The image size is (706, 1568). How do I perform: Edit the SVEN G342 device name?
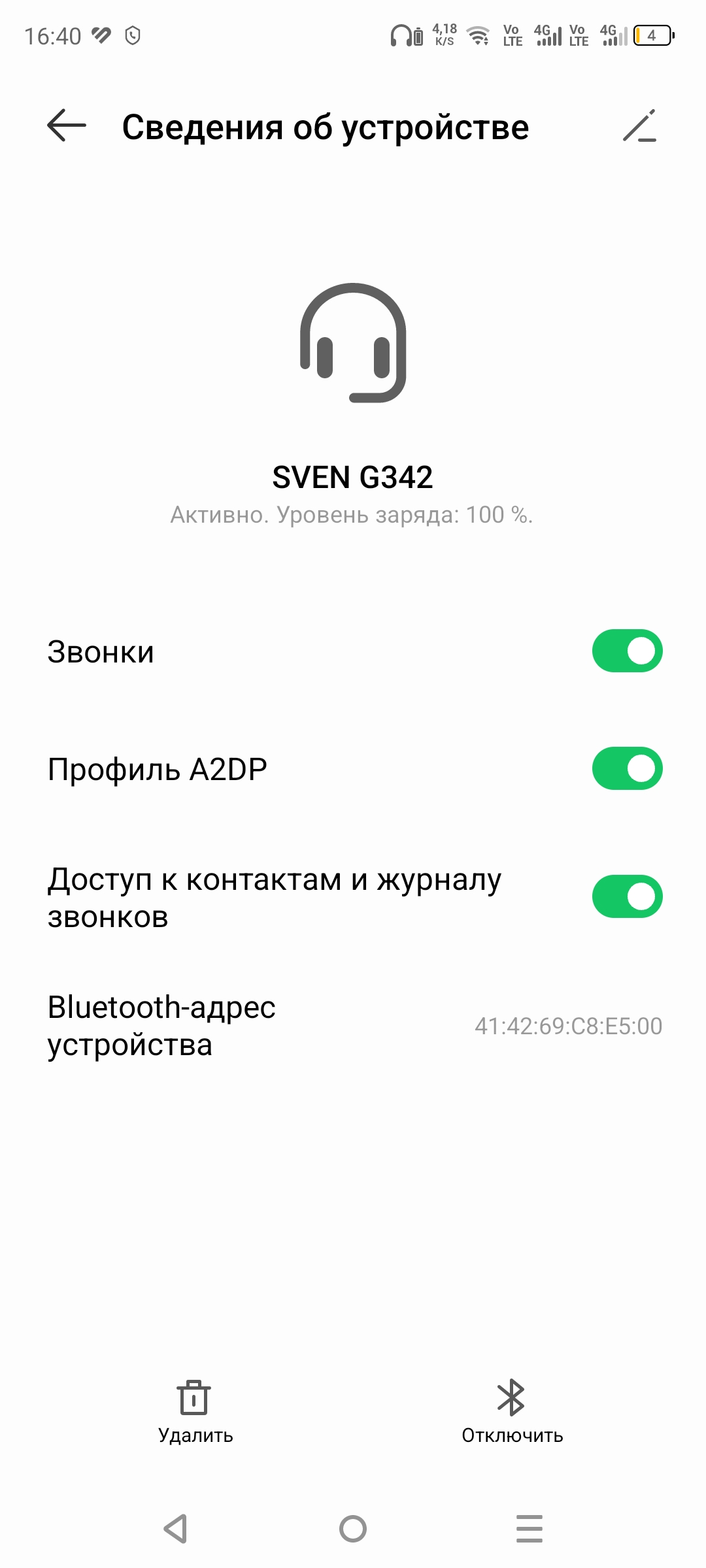(639, 125)
